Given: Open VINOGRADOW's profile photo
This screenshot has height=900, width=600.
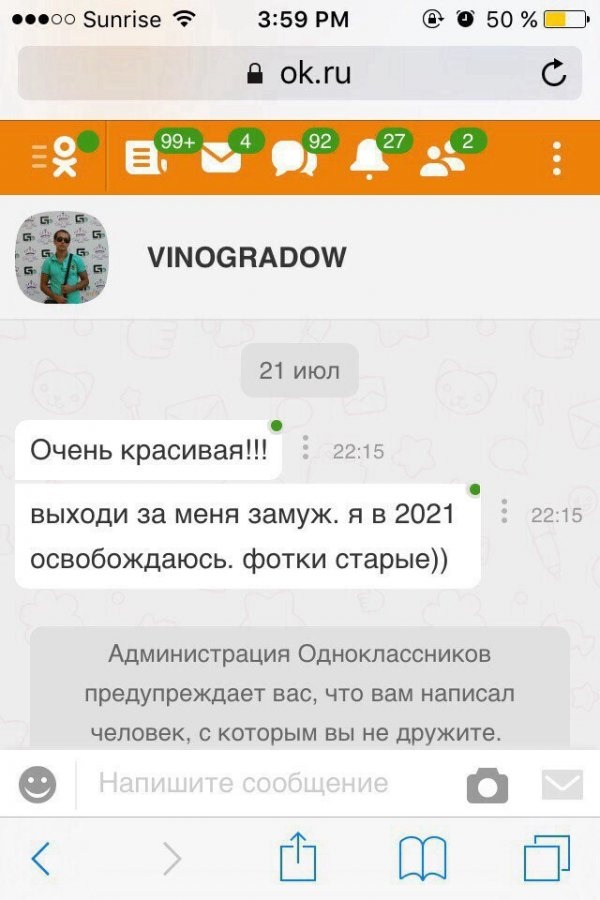Looking at the screenshot, I should click(61, 258).
